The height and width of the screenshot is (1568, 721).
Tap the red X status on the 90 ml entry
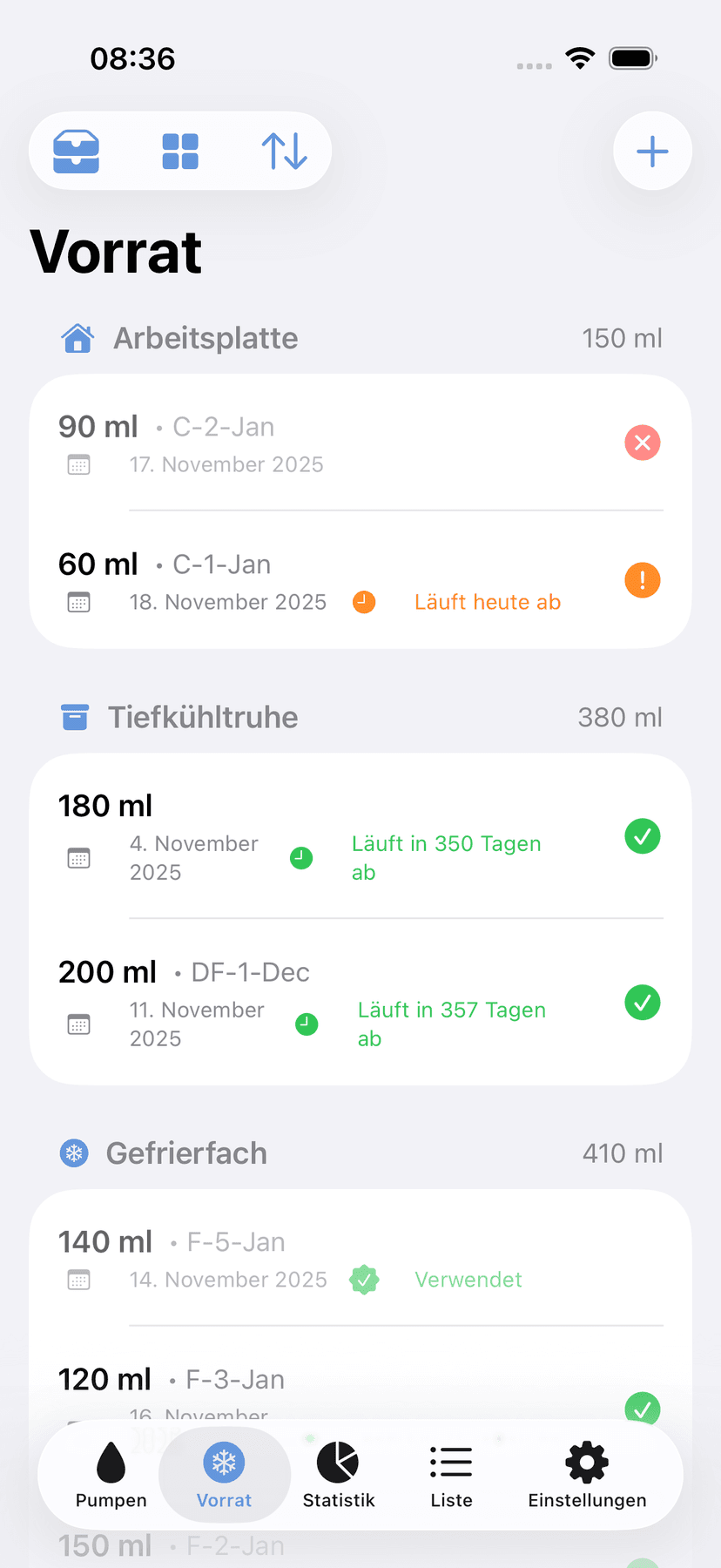coord(642,443)
